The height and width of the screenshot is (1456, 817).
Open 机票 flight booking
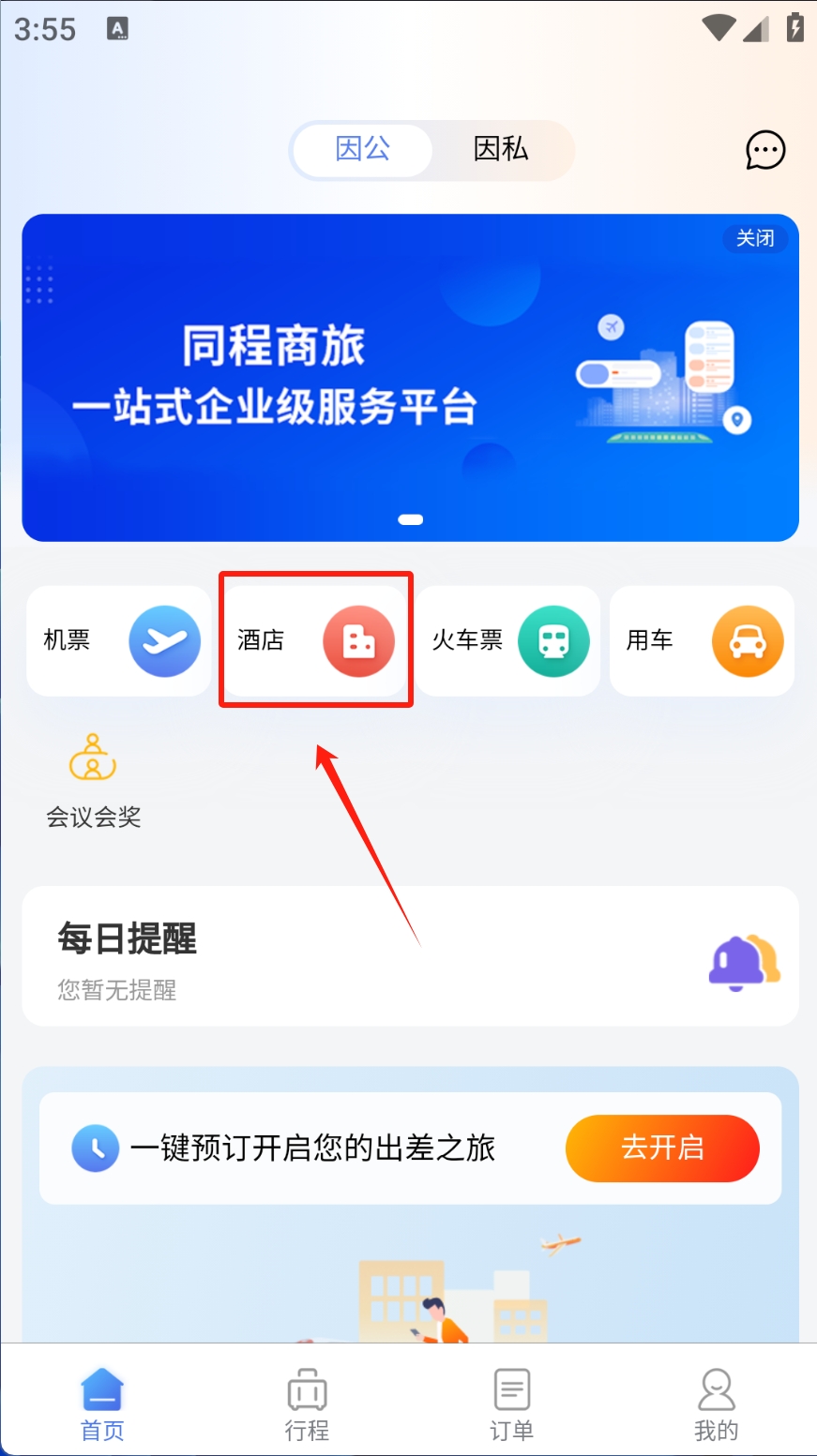click(119, 641)
